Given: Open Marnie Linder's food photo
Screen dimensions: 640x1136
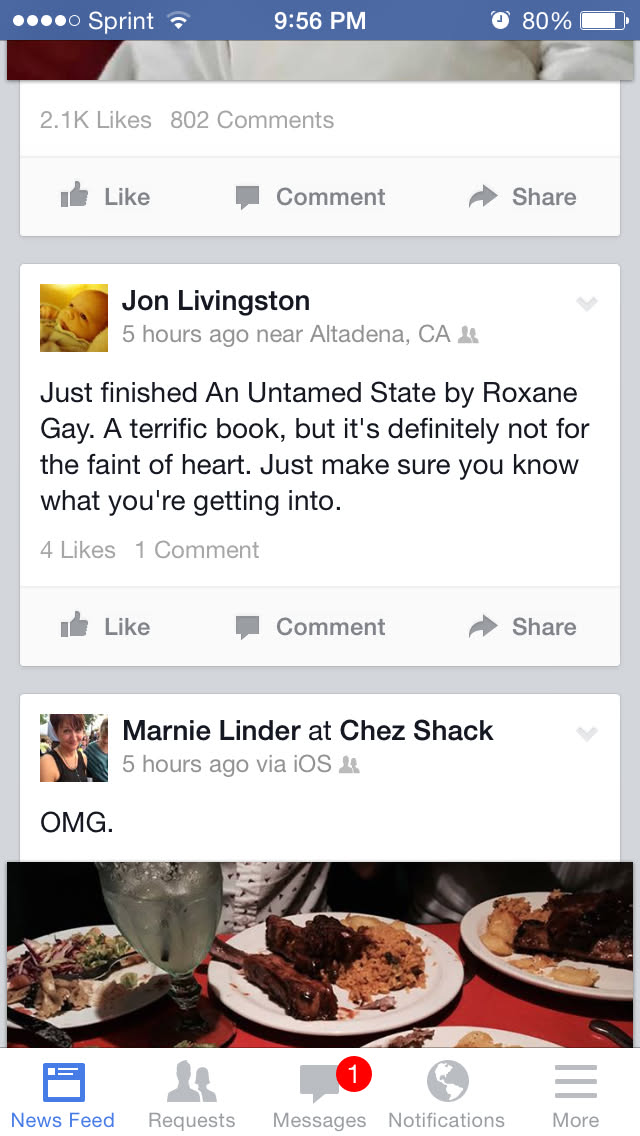Looking at the screenshot, I should (x=320, y=954).
